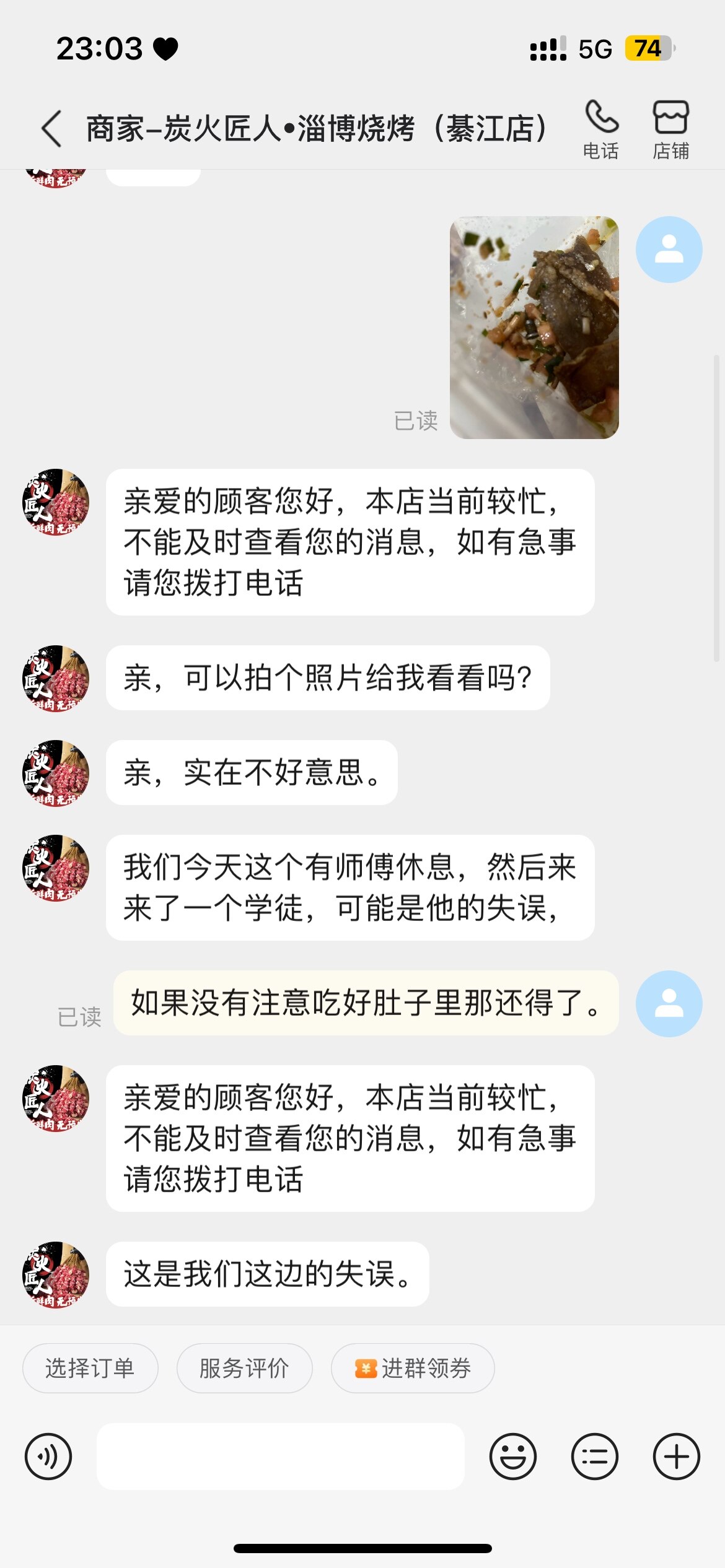Open 服务评价 to rate service
Screen dimensions: 725x1568
pos(244,1368)
